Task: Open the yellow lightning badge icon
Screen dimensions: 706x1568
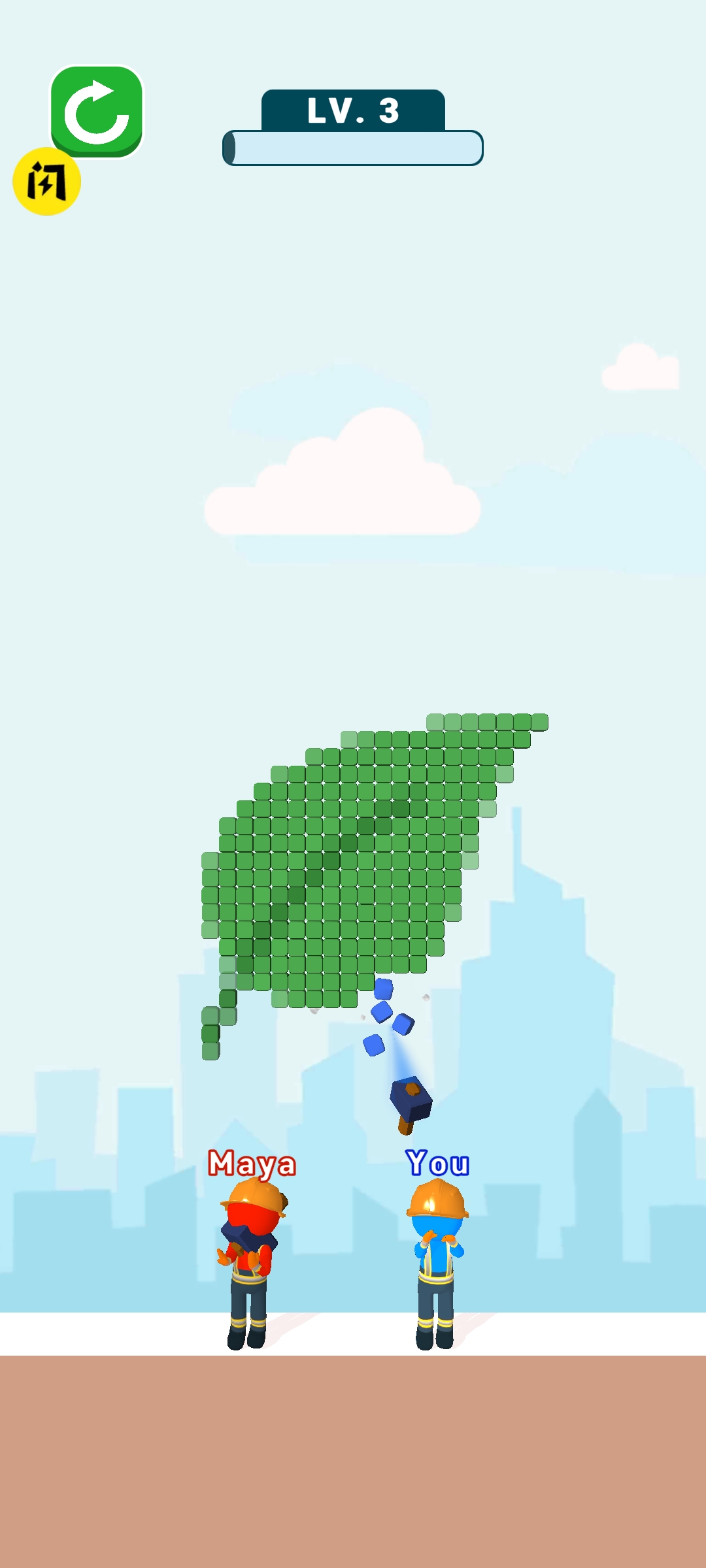Action: click(x=46, y=182)
